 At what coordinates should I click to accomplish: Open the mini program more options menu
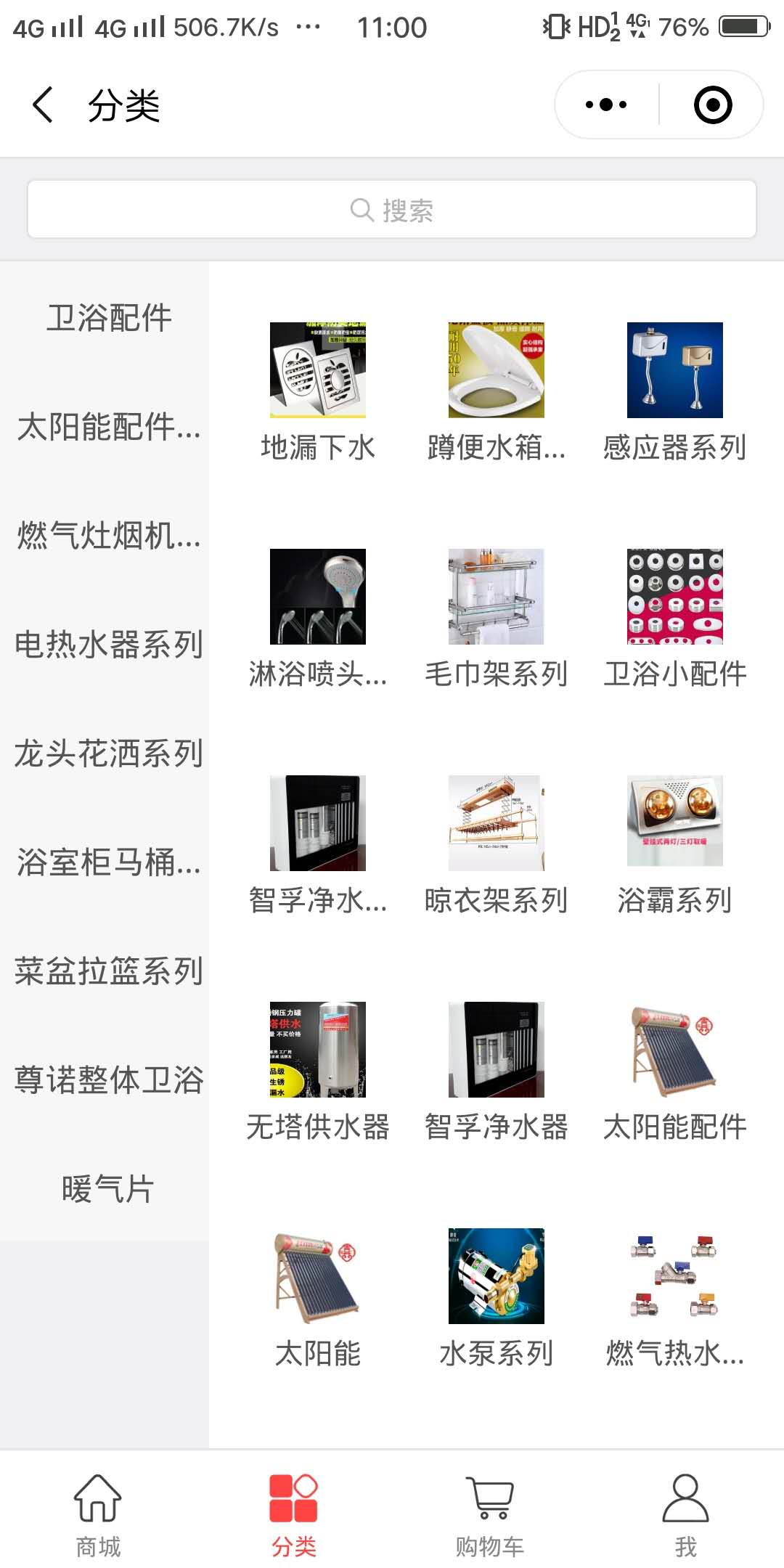pos(606,105)
